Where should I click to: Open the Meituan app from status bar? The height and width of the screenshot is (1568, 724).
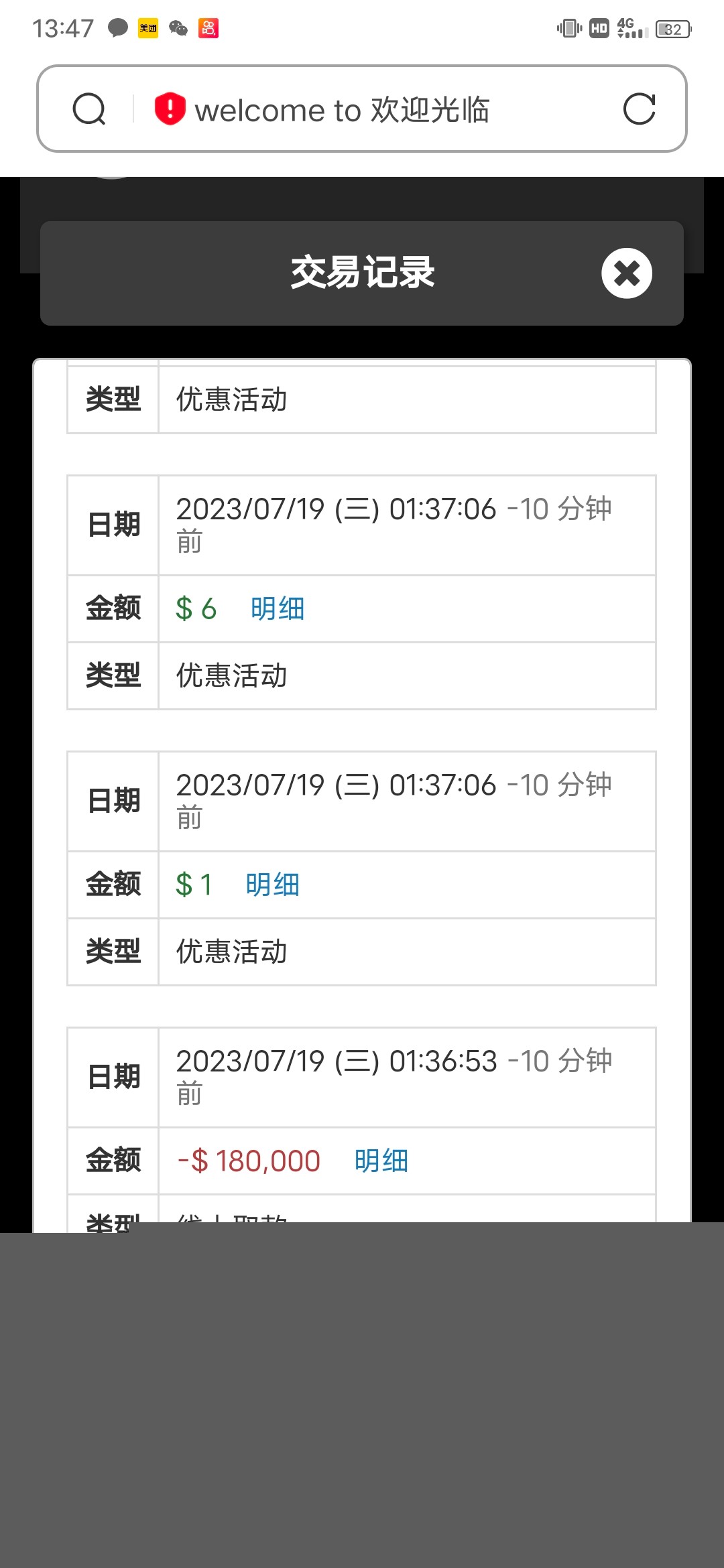[147, 28]
